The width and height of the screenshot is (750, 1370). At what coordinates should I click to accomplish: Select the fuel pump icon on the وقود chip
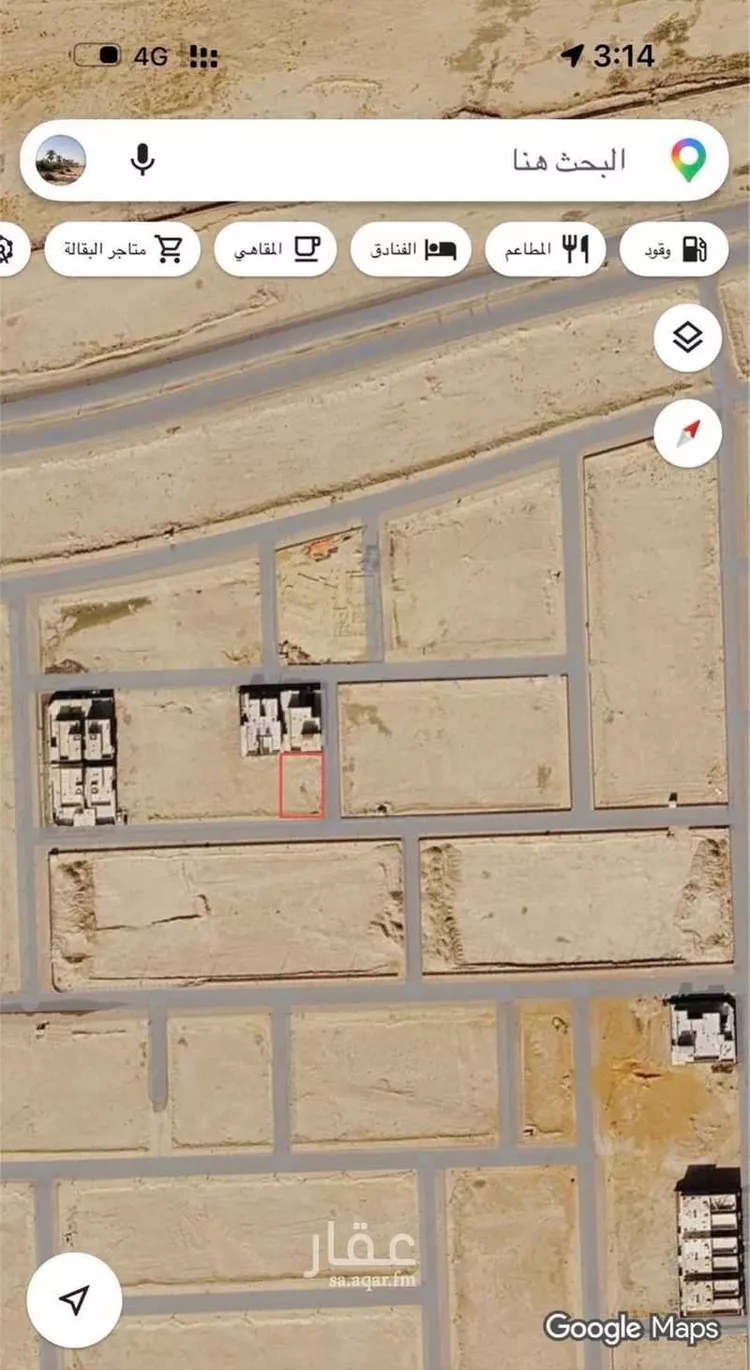click(x=693, y=248)
